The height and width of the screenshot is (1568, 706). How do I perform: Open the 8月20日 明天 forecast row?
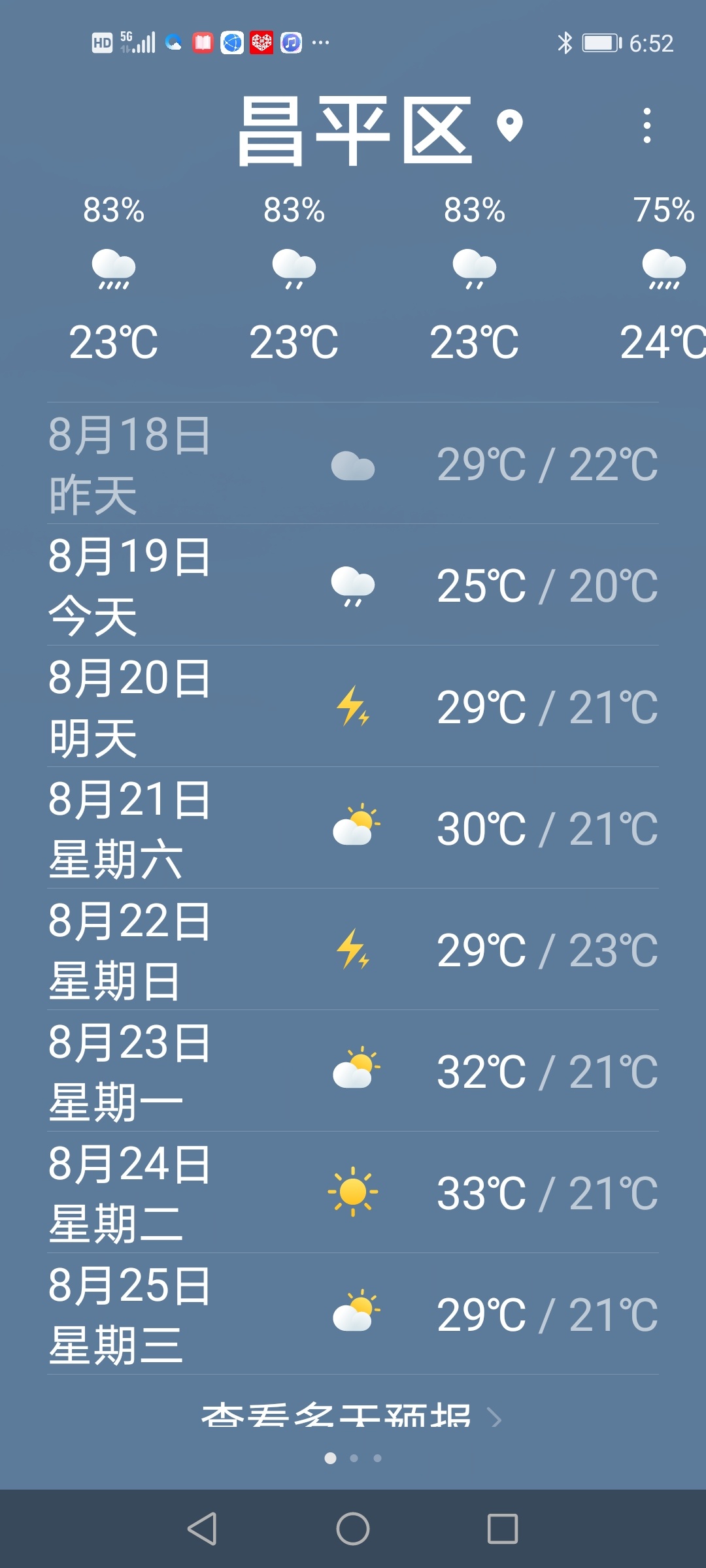tap(353, 706)
